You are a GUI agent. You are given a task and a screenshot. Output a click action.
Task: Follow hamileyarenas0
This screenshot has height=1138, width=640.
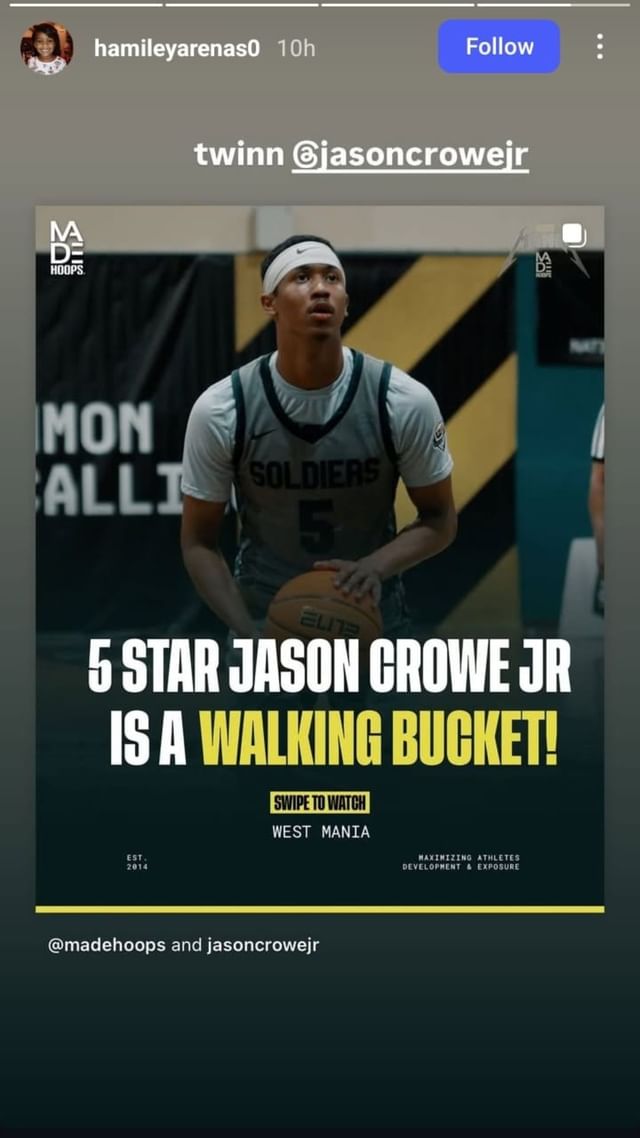[498, 47]
